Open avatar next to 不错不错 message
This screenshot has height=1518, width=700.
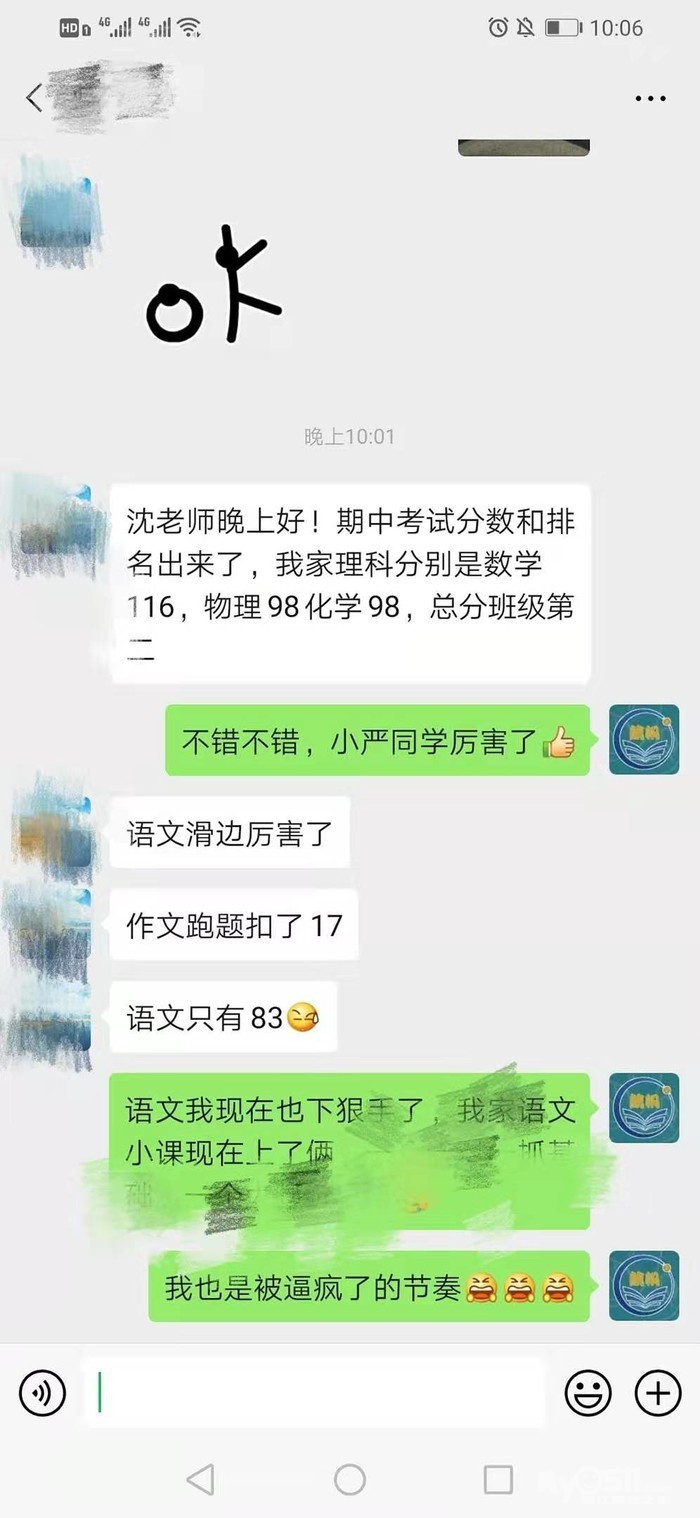[644, 740]
